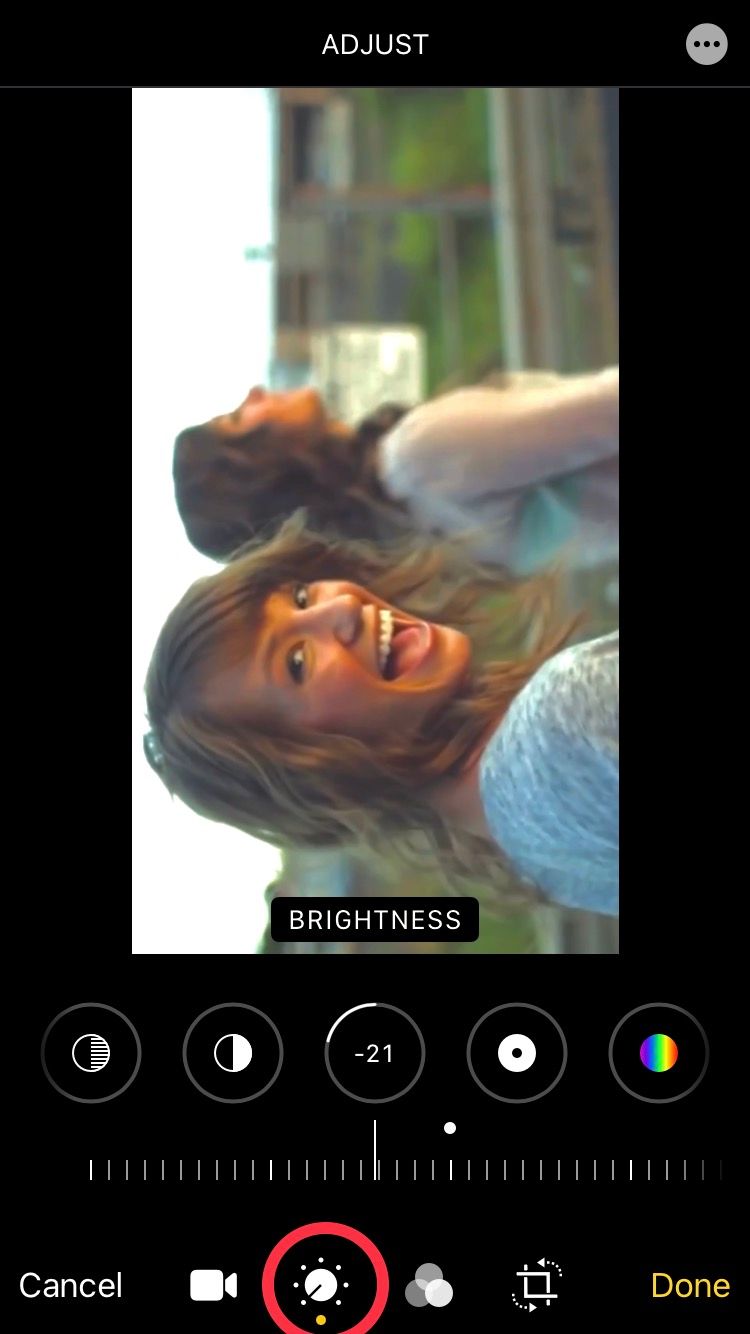750x1334 pixels.
Task: Open the filters tab
Action: pos(429,1285)
